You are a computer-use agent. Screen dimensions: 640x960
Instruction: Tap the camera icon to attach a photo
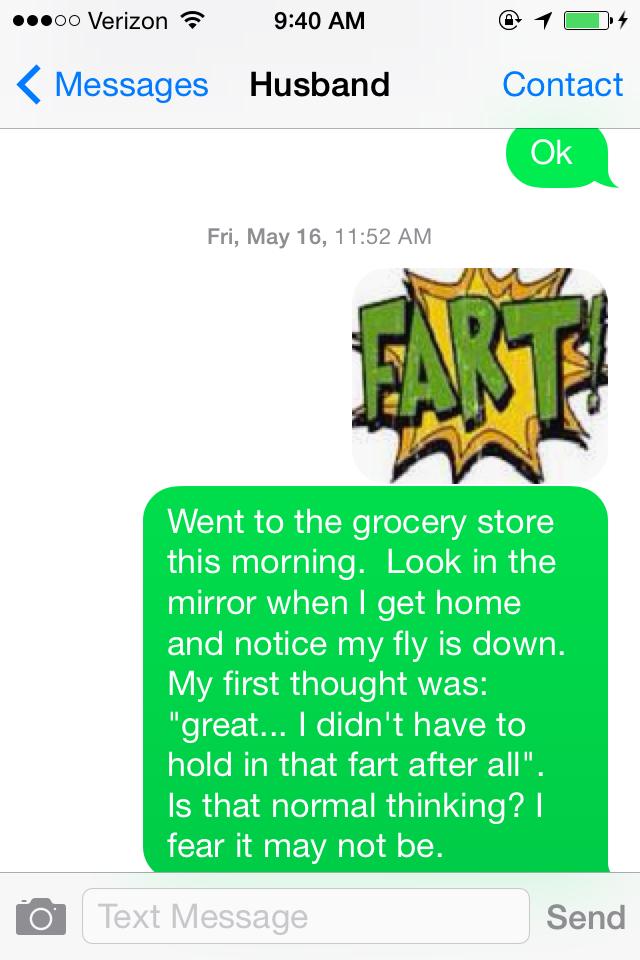[41, 916]
